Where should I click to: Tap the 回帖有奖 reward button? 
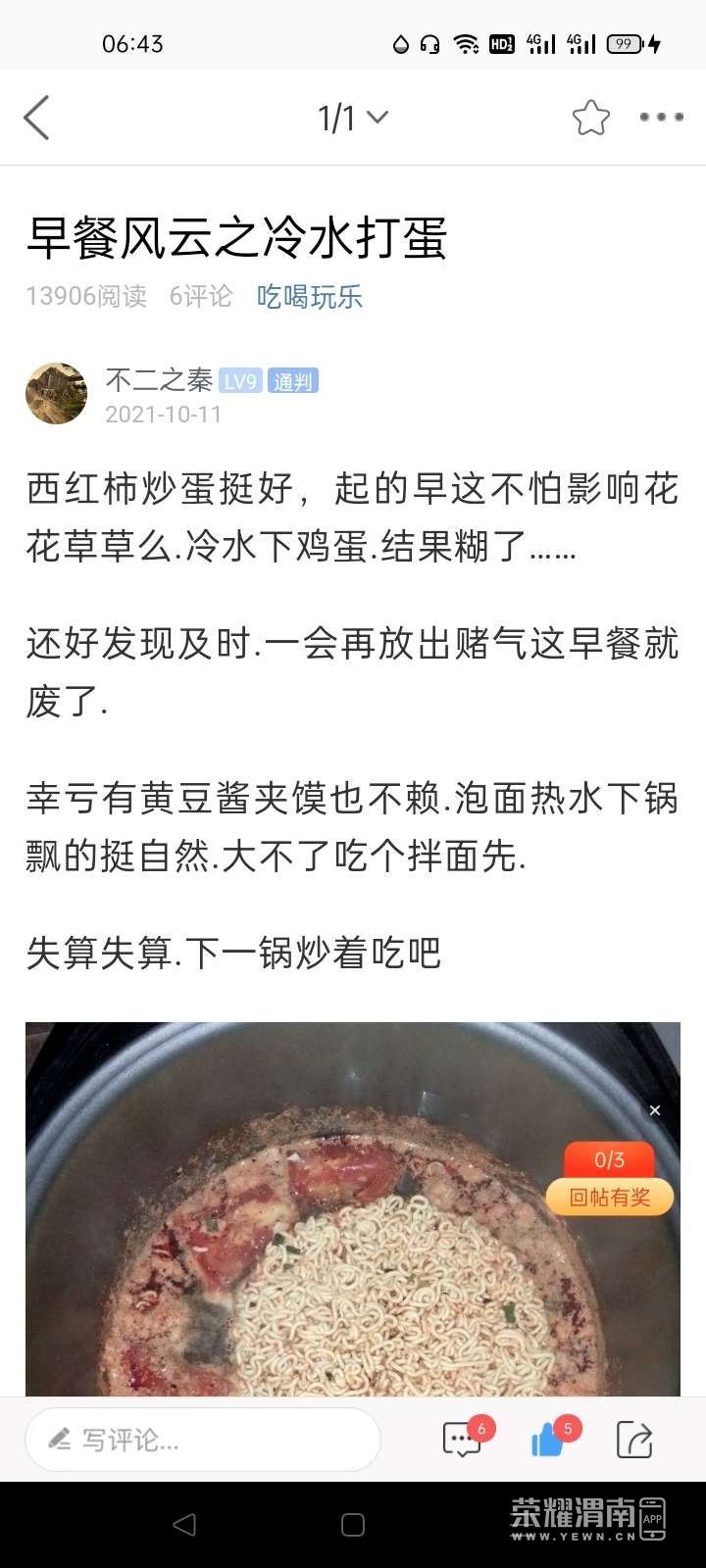pyautogui.click(x=610, y=1197)
